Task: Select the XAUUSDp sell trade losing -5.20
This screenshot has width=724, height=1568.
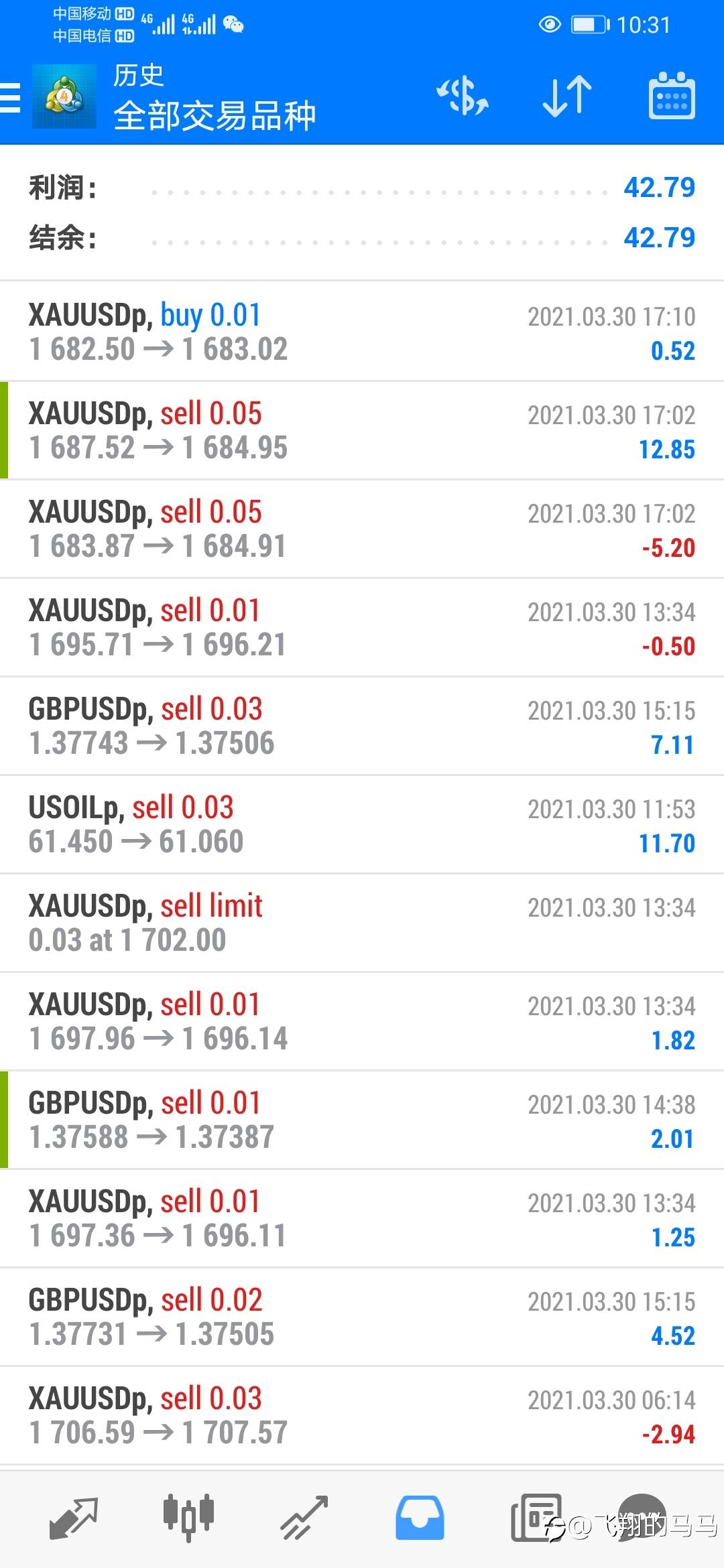Action: [362, 529]
